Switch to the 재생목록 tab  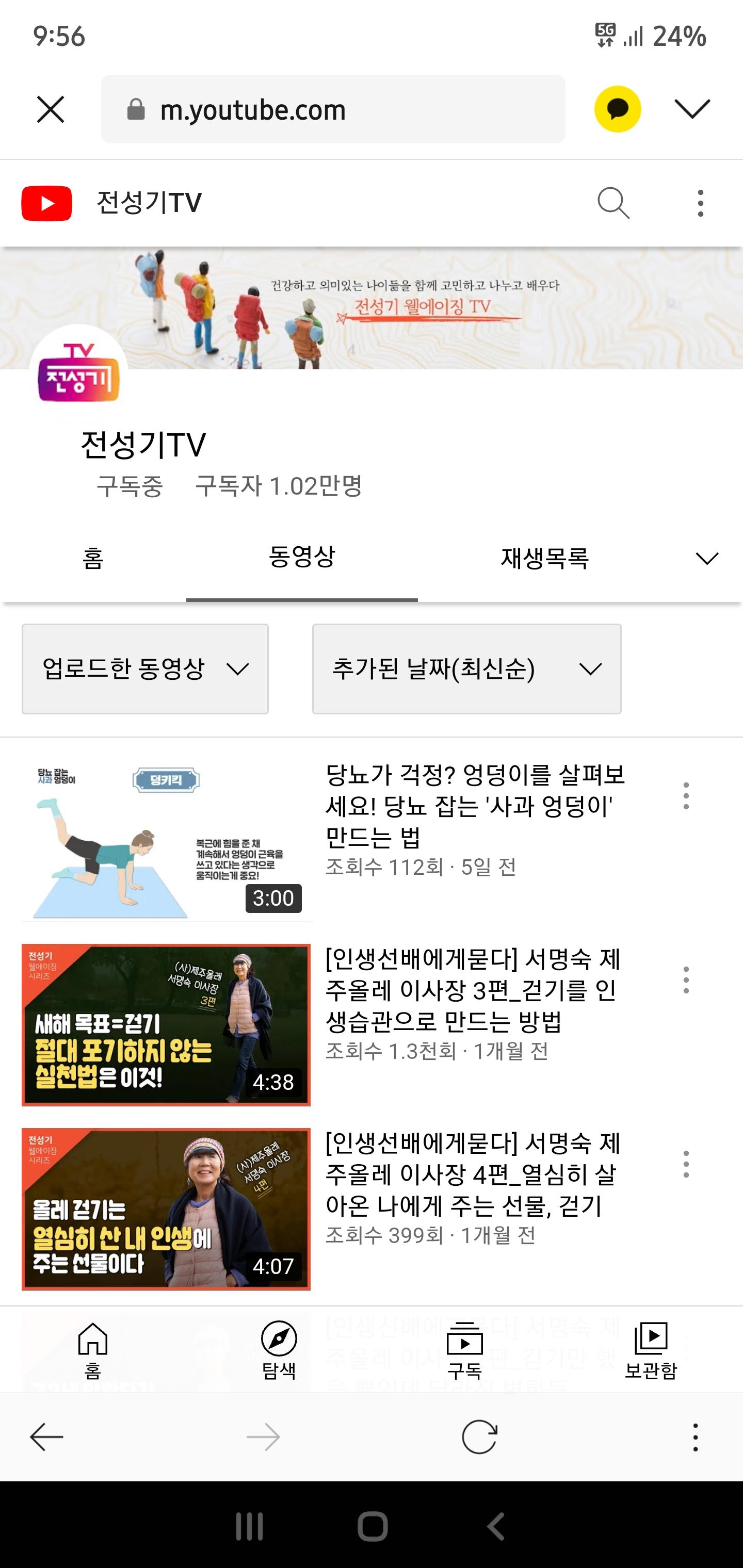pos(544,558)
